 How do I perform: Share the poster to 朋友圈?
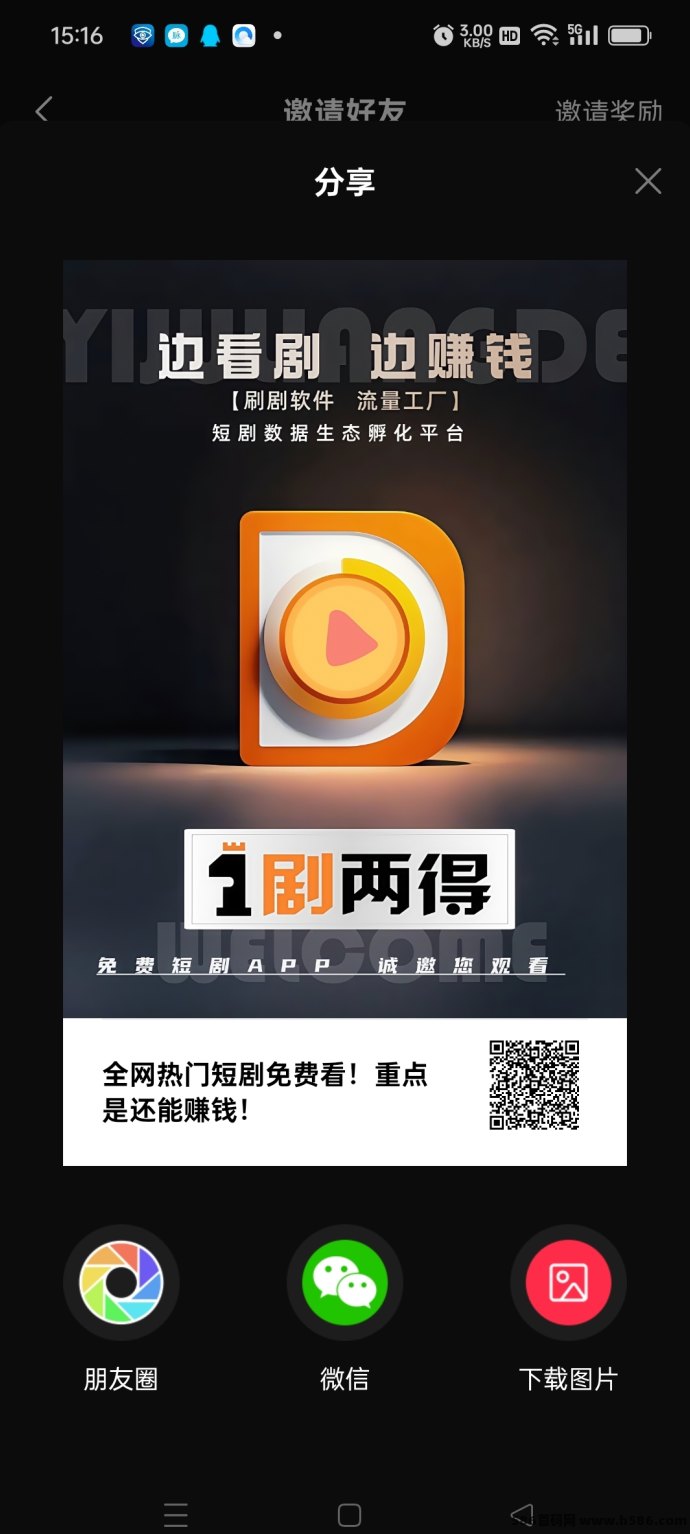coord(121,1283)
